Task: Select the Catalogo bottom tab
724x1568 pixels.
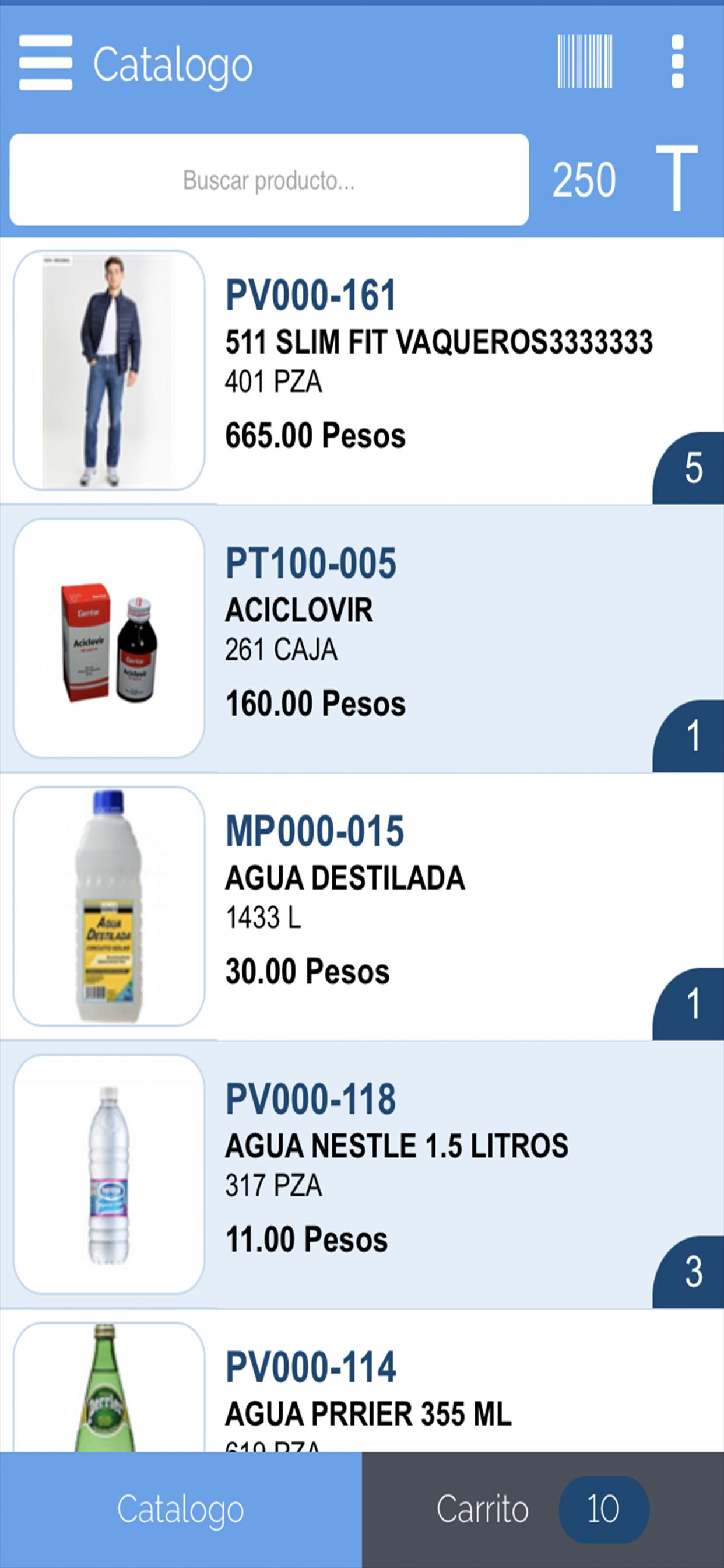Action: coord(181,1510)
